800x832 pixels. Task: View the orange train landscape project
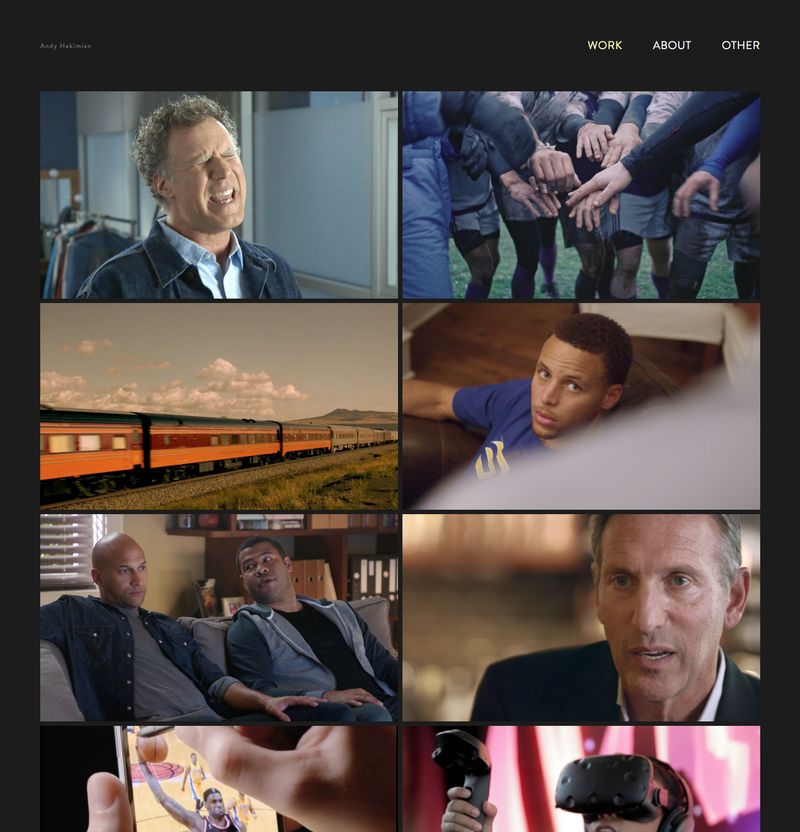pyautogui.click(x=218, y=406)
